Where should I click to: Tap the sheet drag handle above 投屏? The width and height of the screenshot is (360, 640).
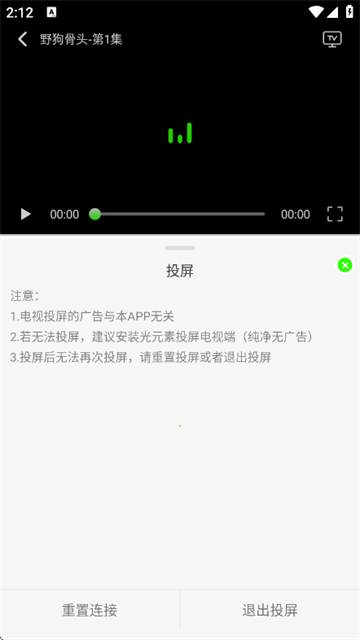(x=180, y=248)
